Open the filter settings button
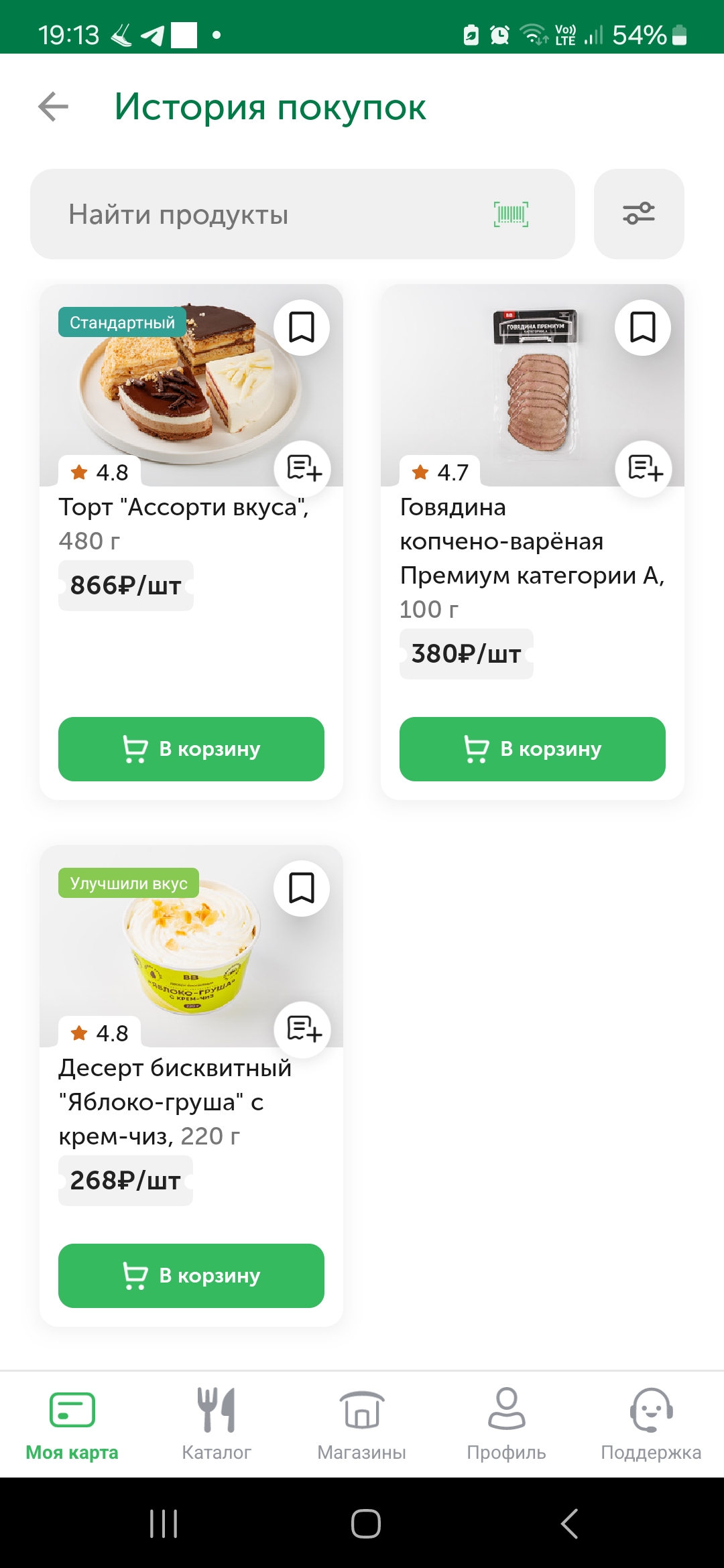 tap(639, 214)
